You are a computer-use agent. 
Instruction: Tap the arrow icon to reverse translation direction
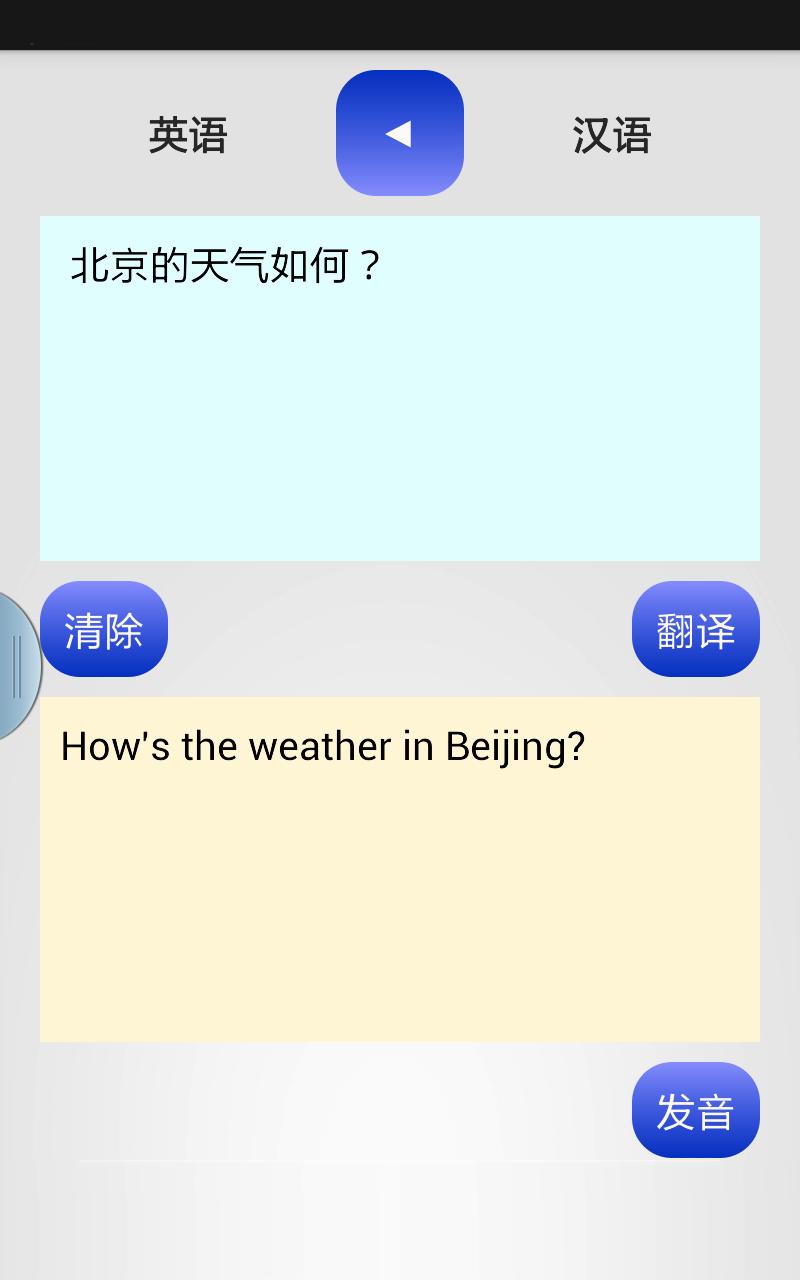click(x=399, y=133)
